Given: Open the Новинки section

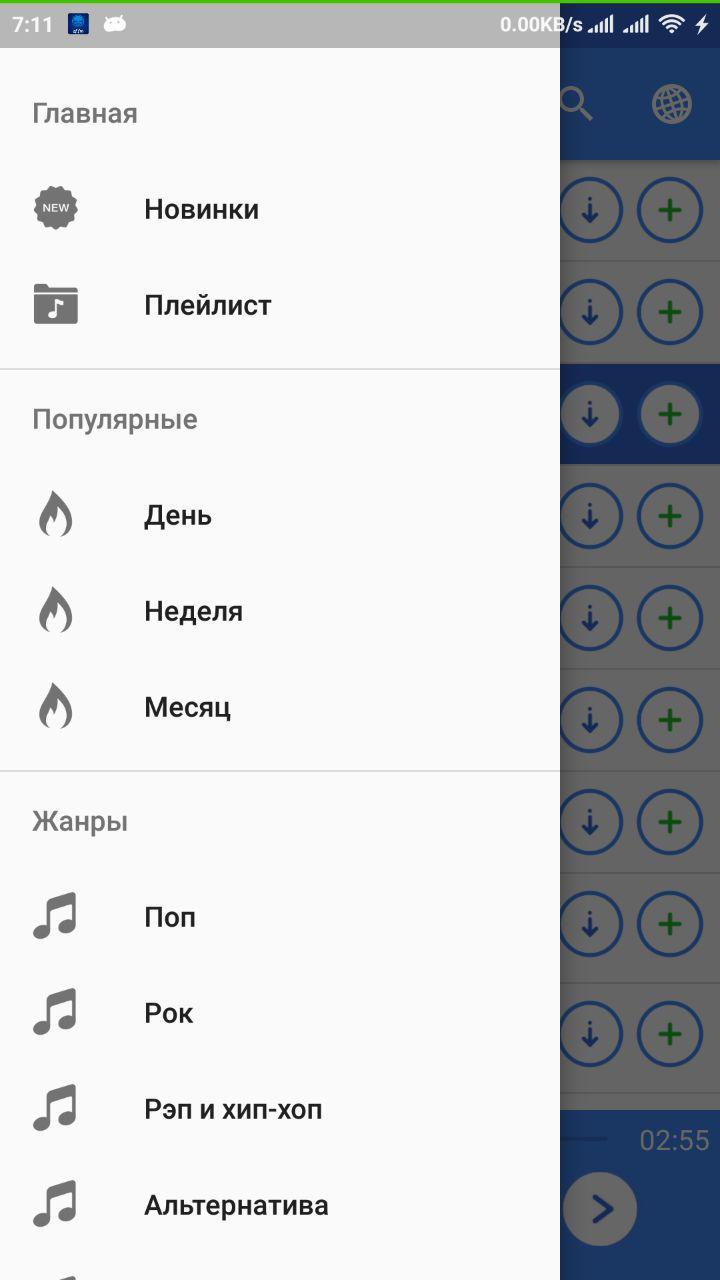Looking at the screenshot, I should tap(201, 208).
